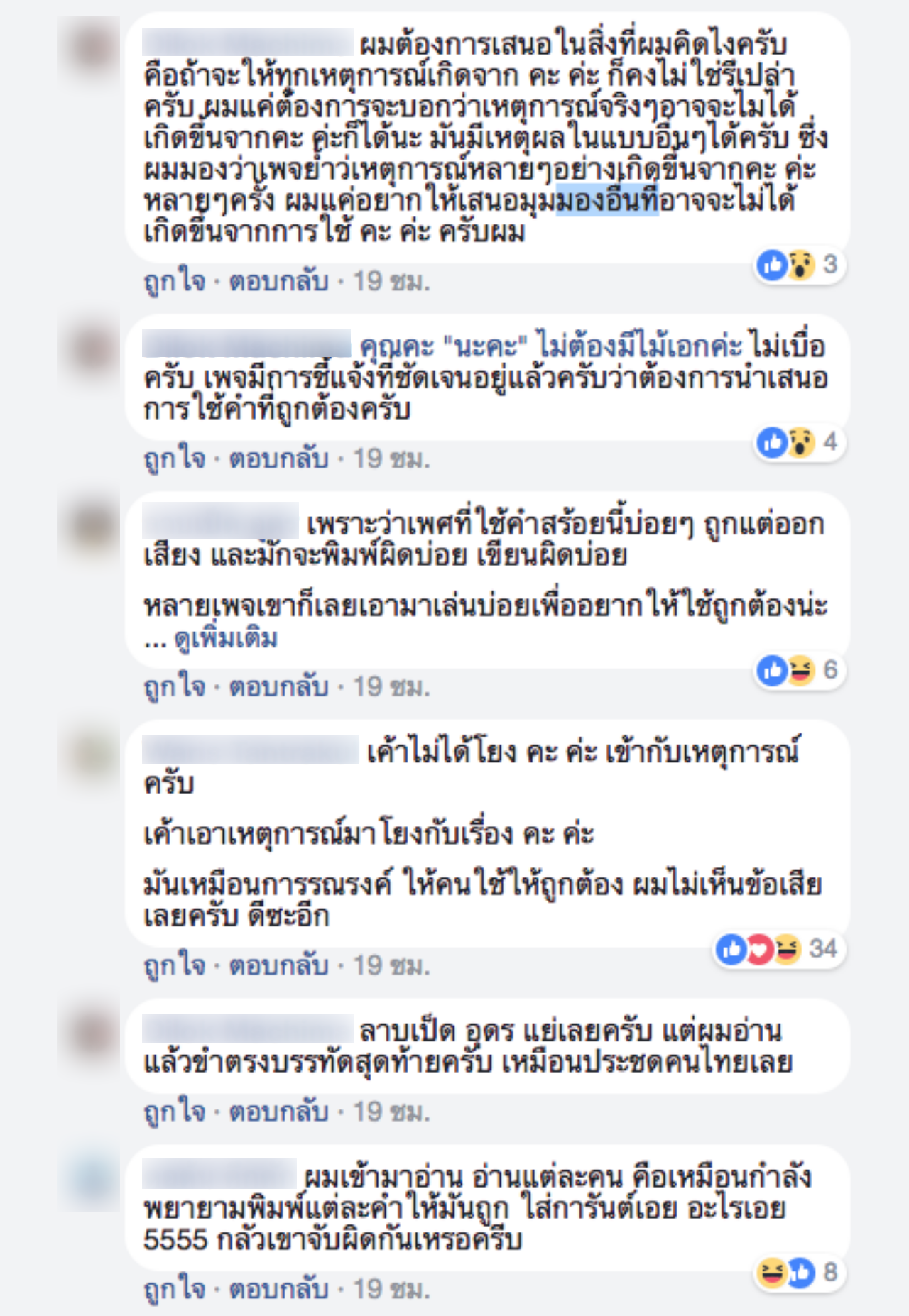Like the comment mentioning "นะคะ"

point(174,459)
